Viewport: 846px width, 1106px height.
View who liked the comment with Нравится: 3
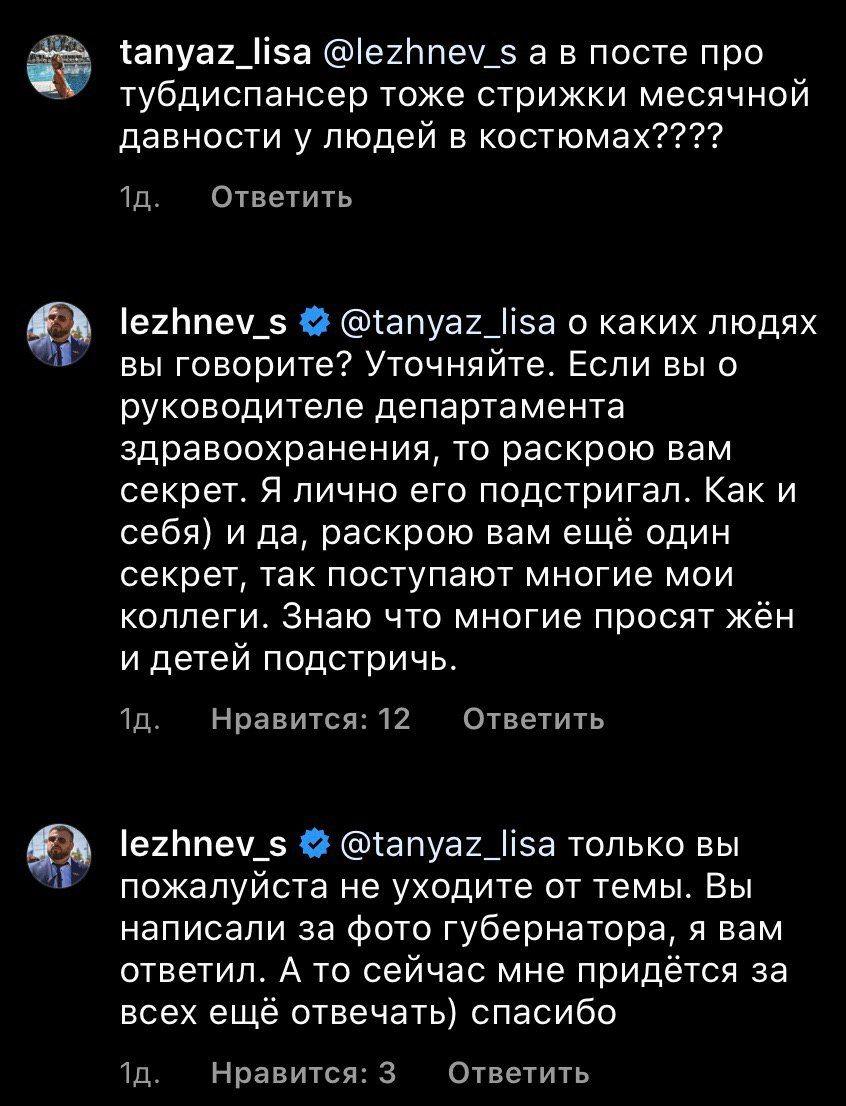point(305,1073)
